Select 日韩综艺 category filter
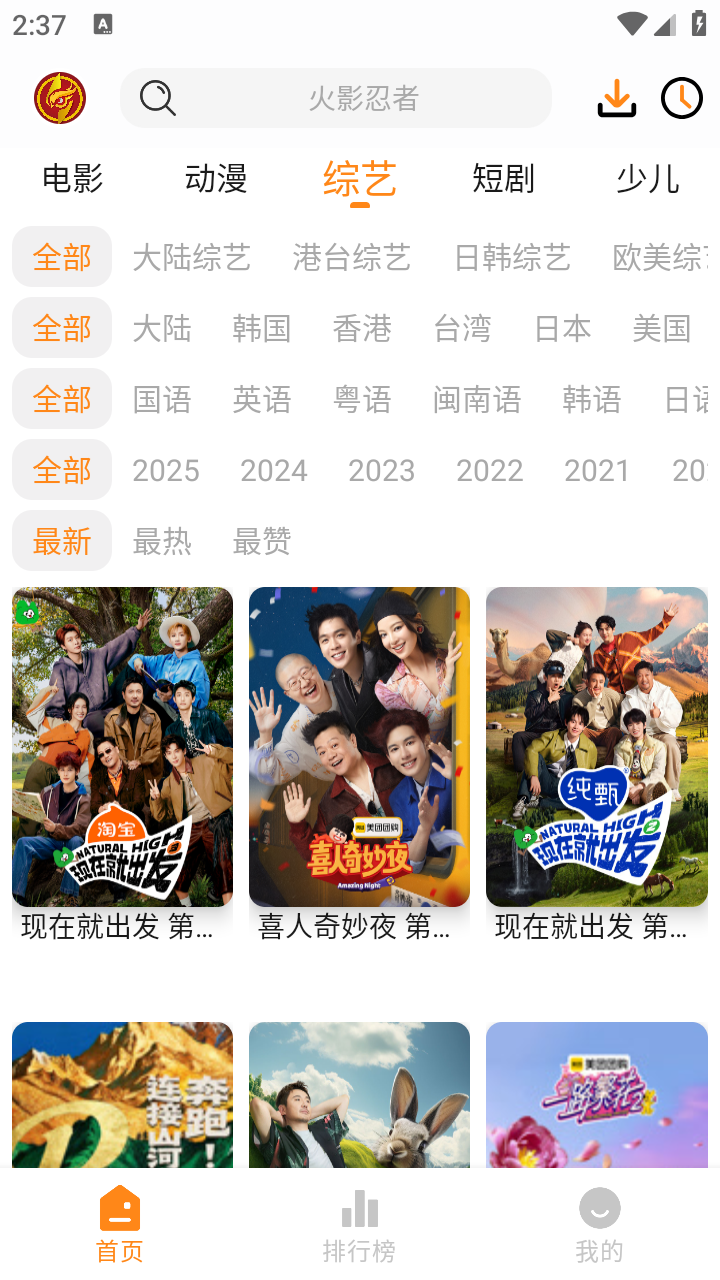The width and height of the screenshot is (720, 1280). pos(511,256)
